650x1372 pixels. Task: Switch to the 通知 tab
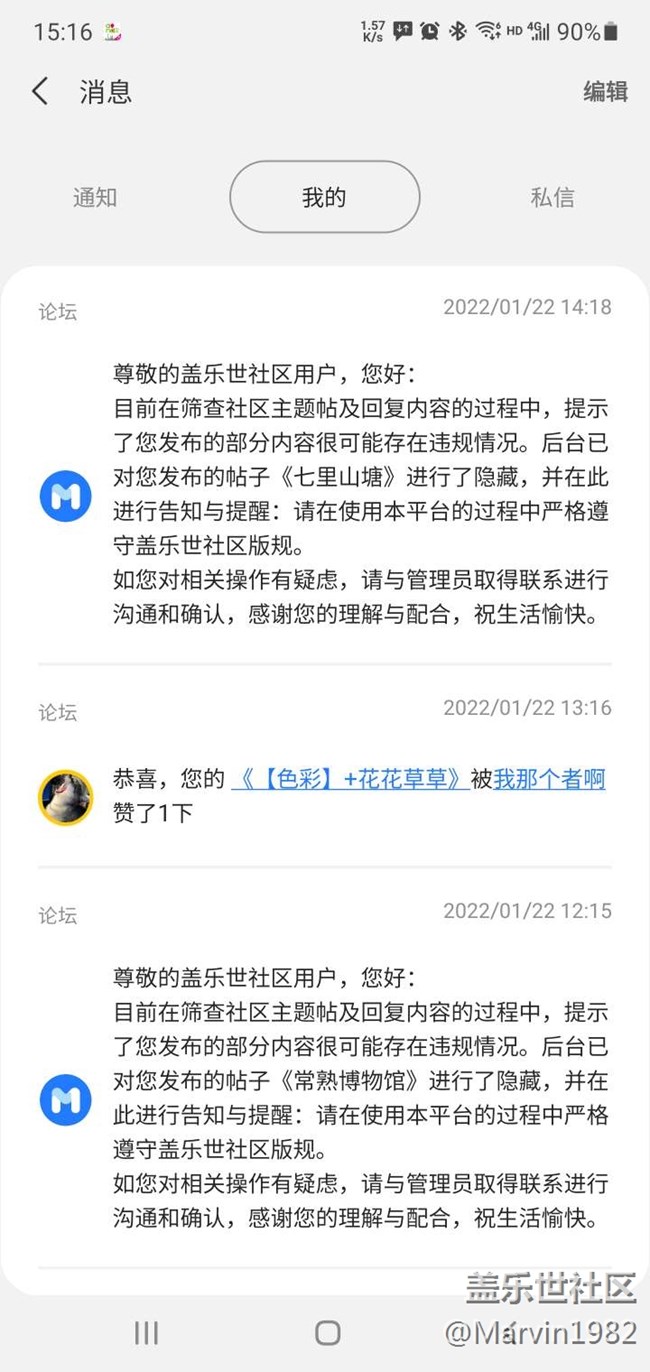pyautogui.click(x=95, y=197)
